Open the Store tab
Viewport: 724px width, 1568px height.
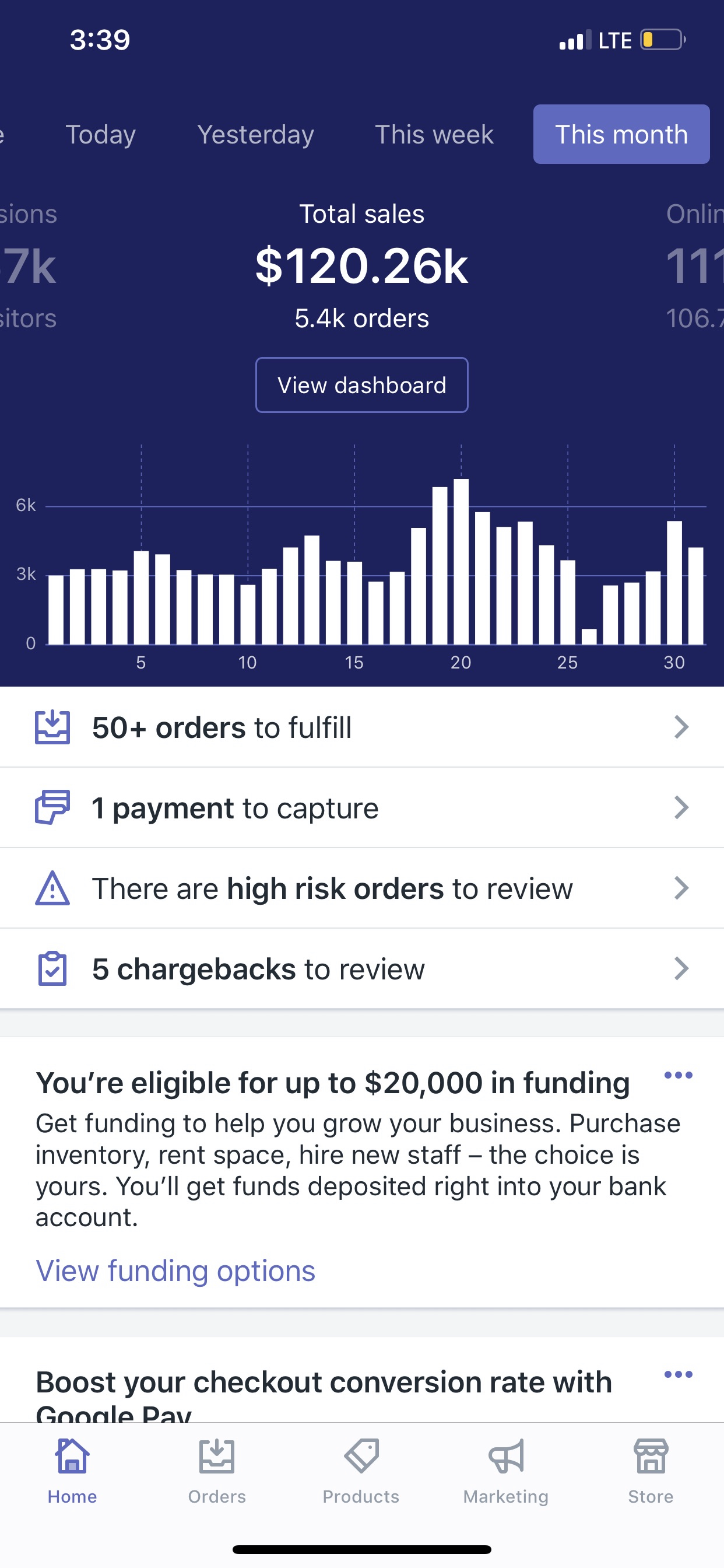651,1471
